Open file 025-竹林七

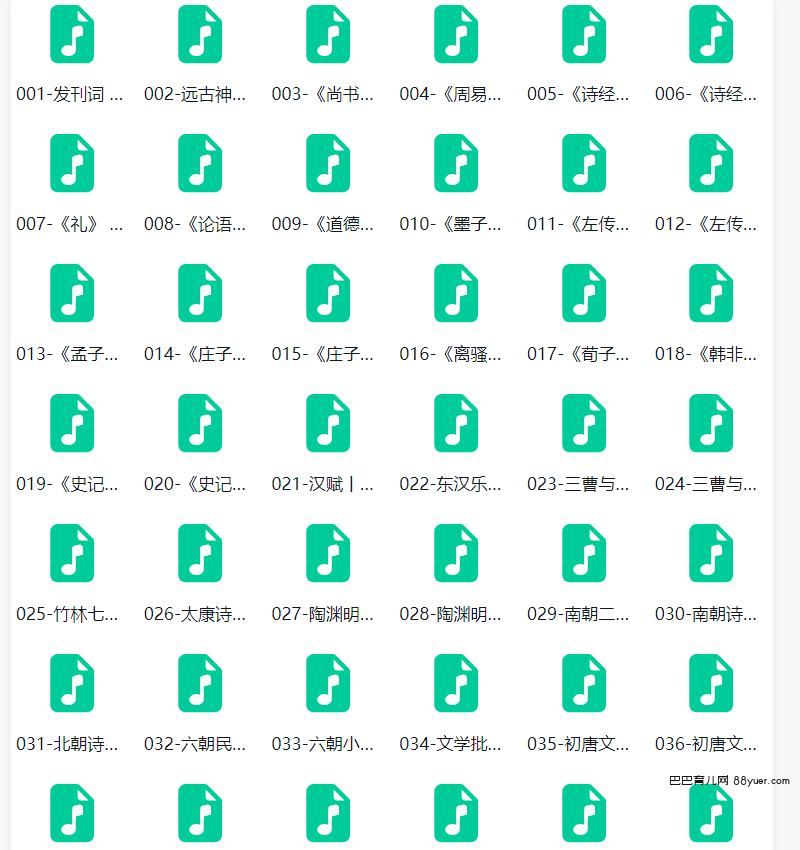point(72,553)
